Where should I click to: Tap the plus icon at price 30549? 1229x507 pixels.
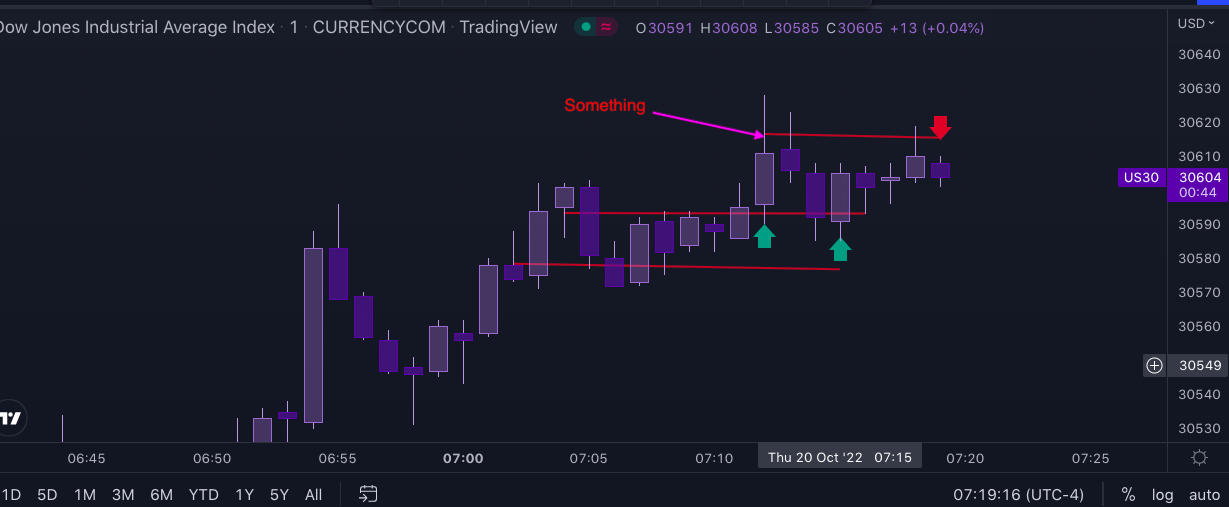coord(1154,365)
